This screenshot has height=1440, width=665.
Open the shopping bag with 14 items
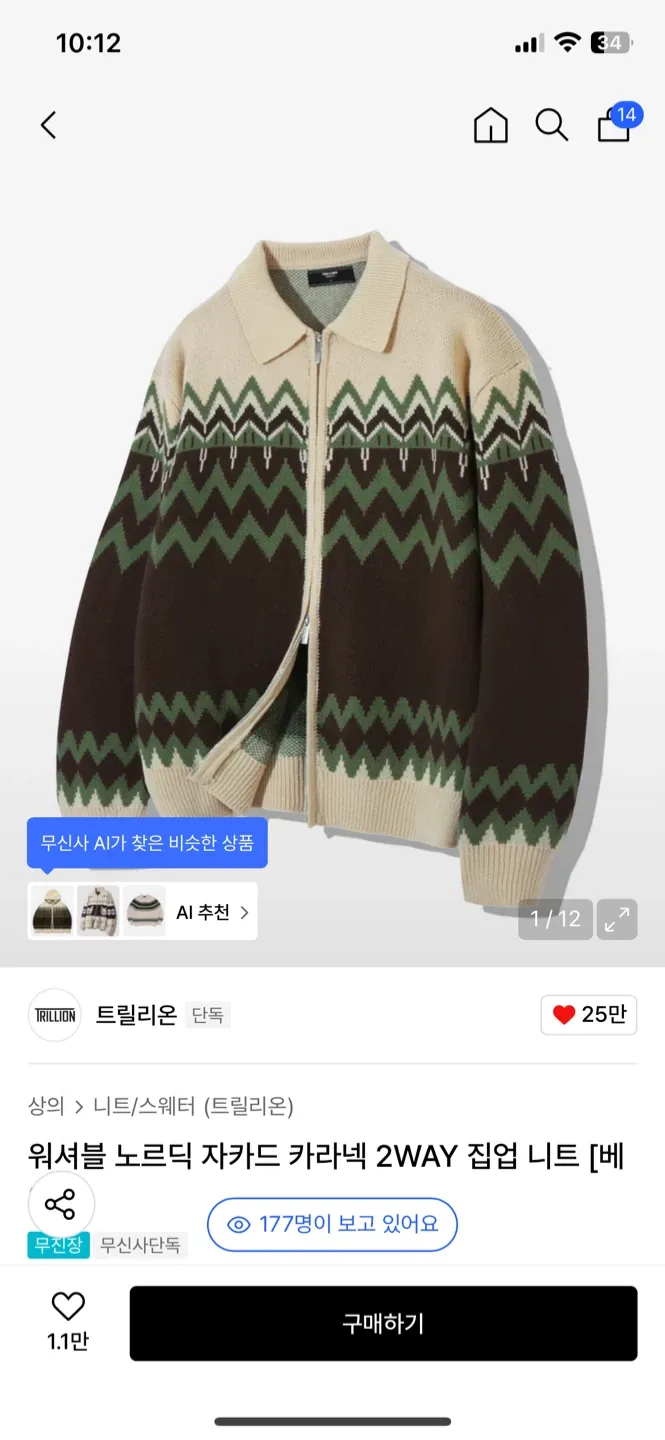(614, 126)
